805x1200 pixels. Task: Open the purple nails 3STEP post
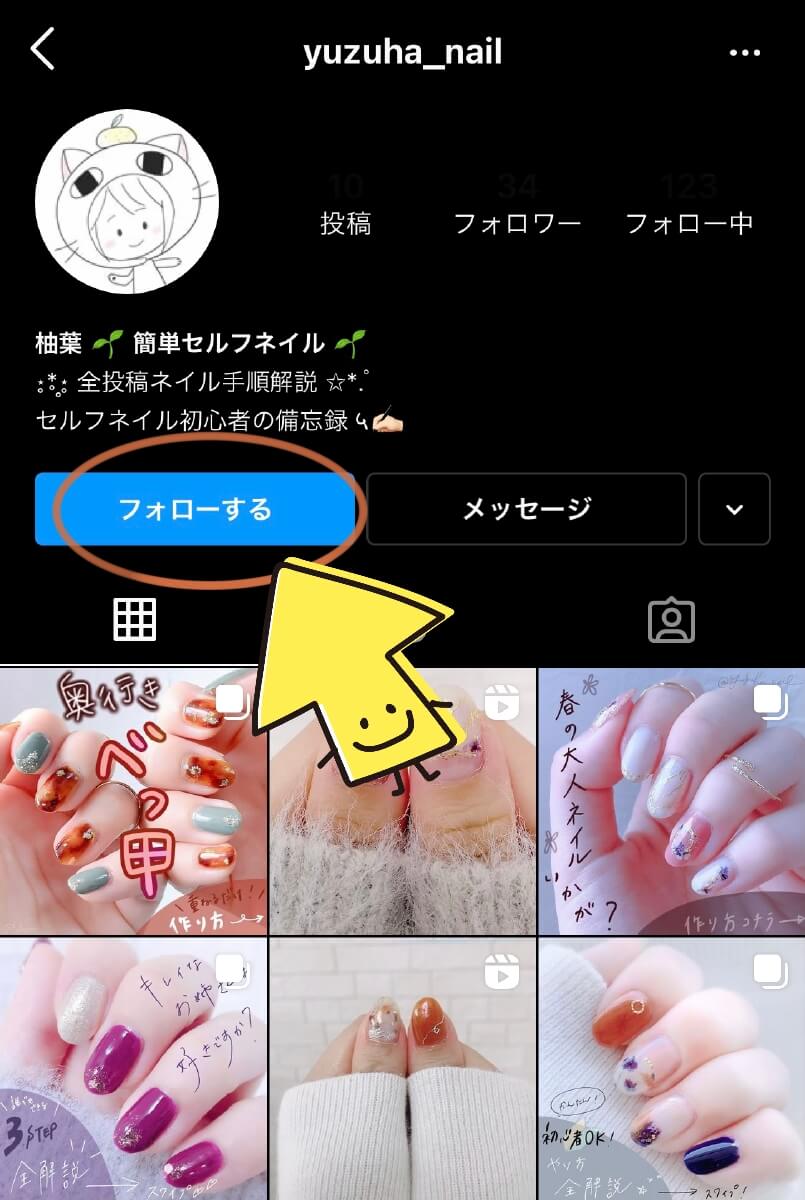click(x=132, y=1070)
